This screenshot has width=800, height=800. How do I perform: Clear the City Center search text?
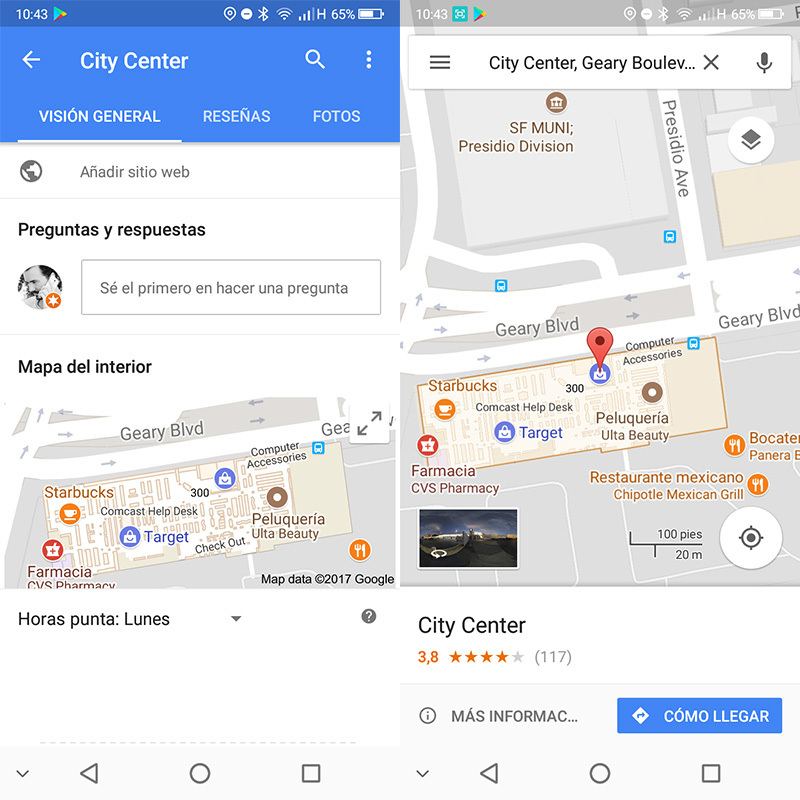711,63
